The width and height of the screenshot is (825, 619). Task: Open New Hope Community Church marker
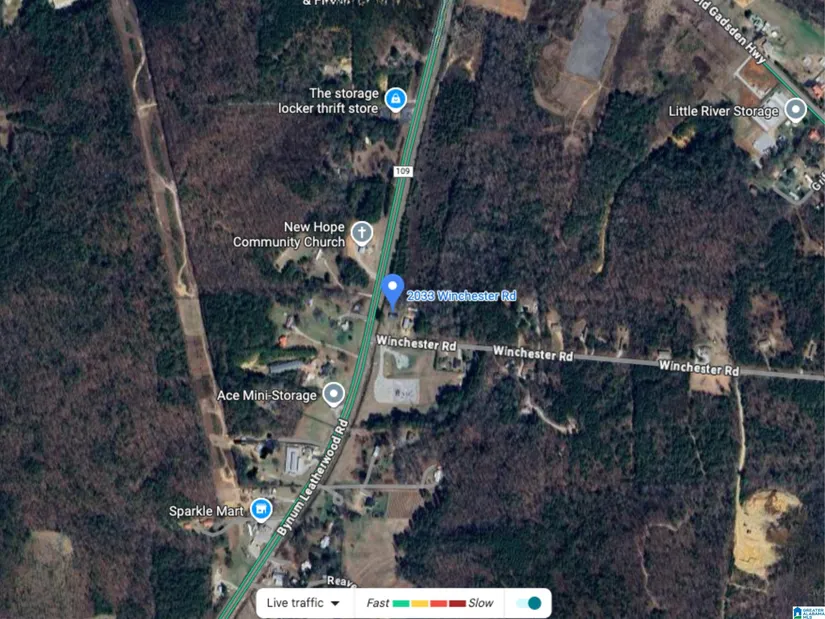[x=361, y=234]
